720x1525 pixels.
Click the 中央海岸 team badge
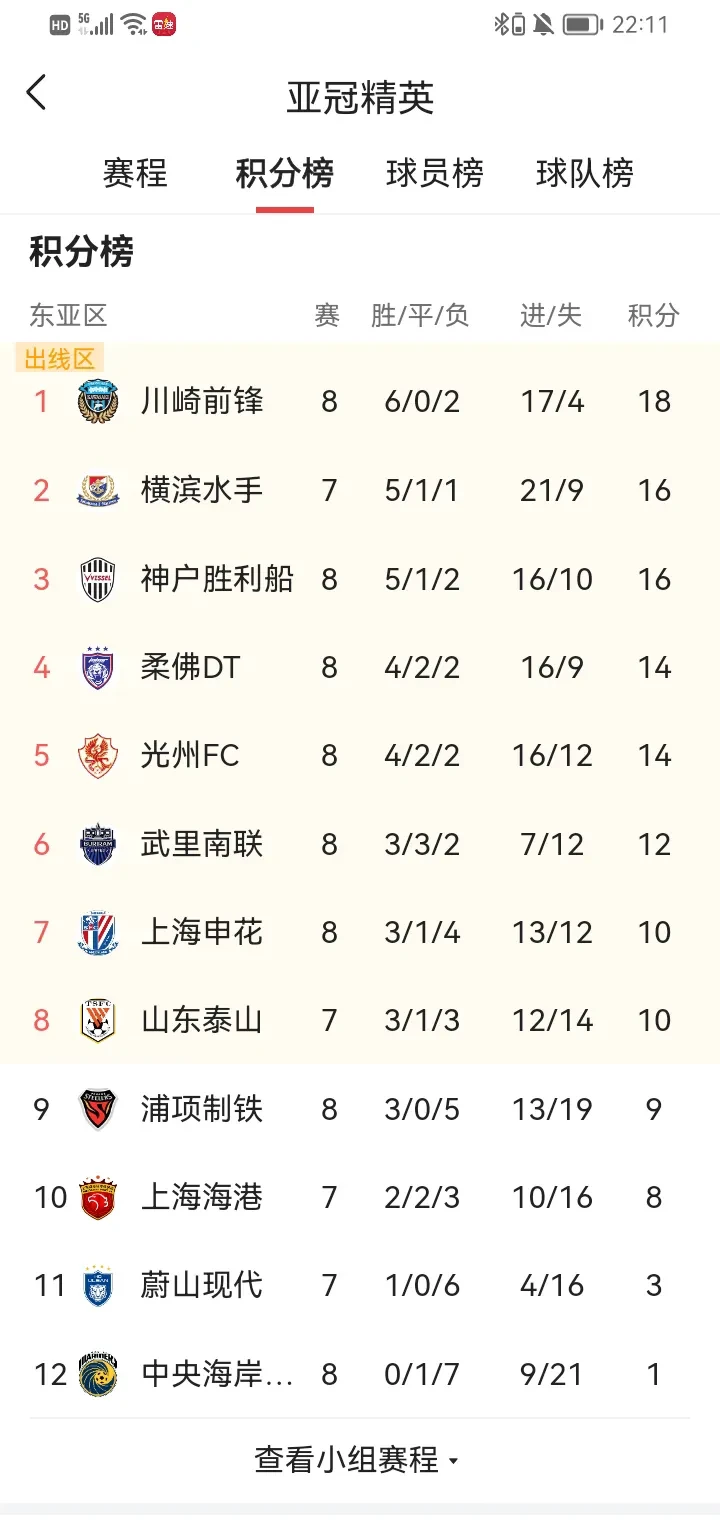click(97, 1374)
